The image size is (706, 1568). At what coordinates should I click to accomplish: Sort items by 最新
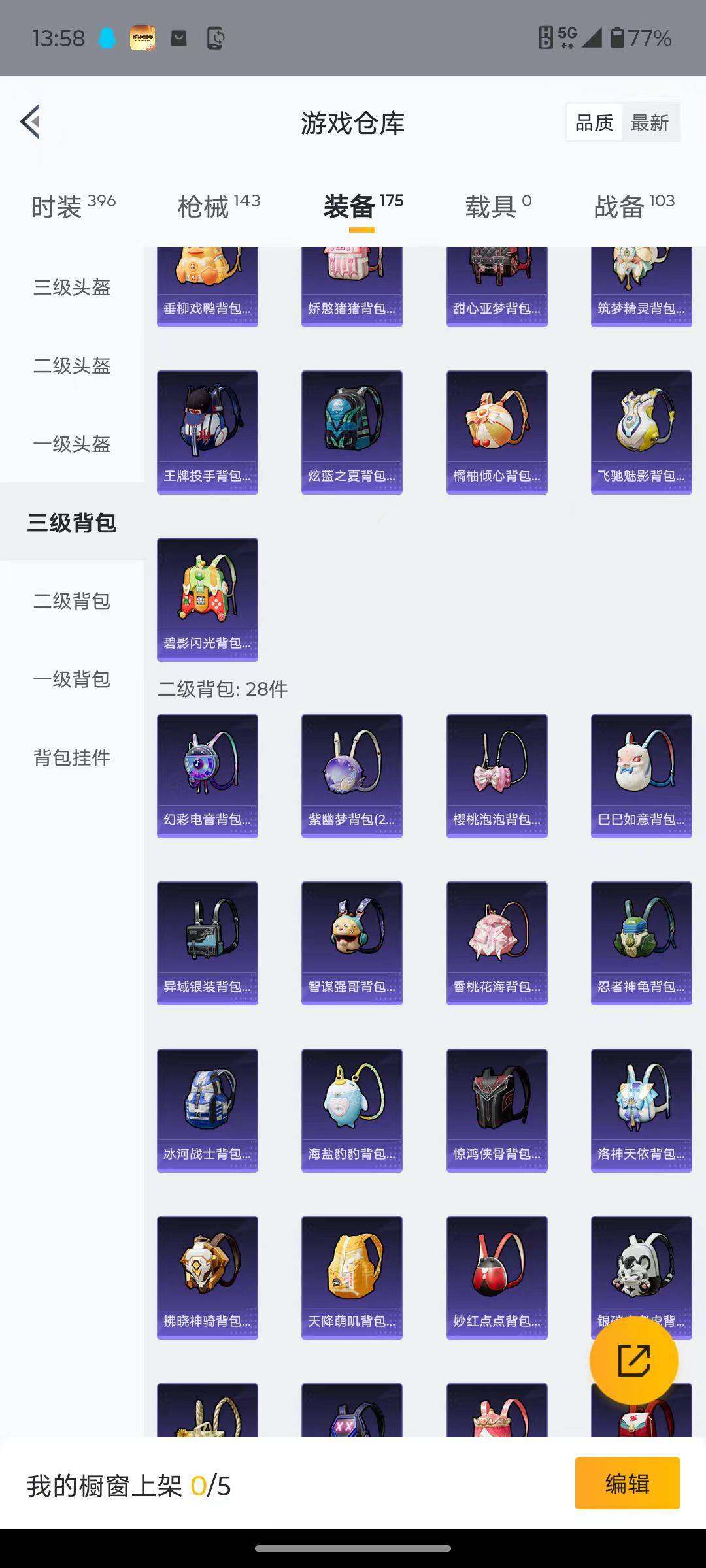[x=651, y=122]
